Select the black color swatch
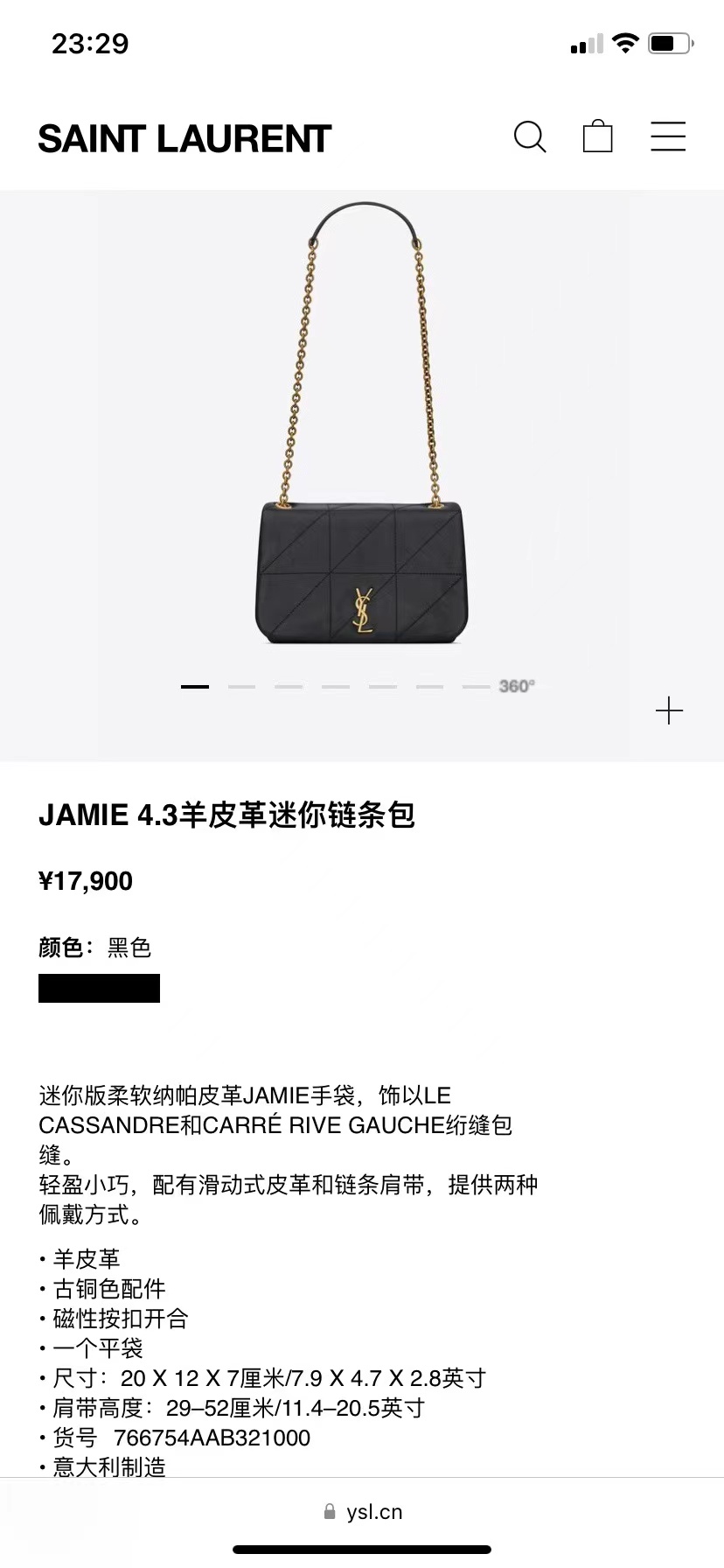 (99, 988)
